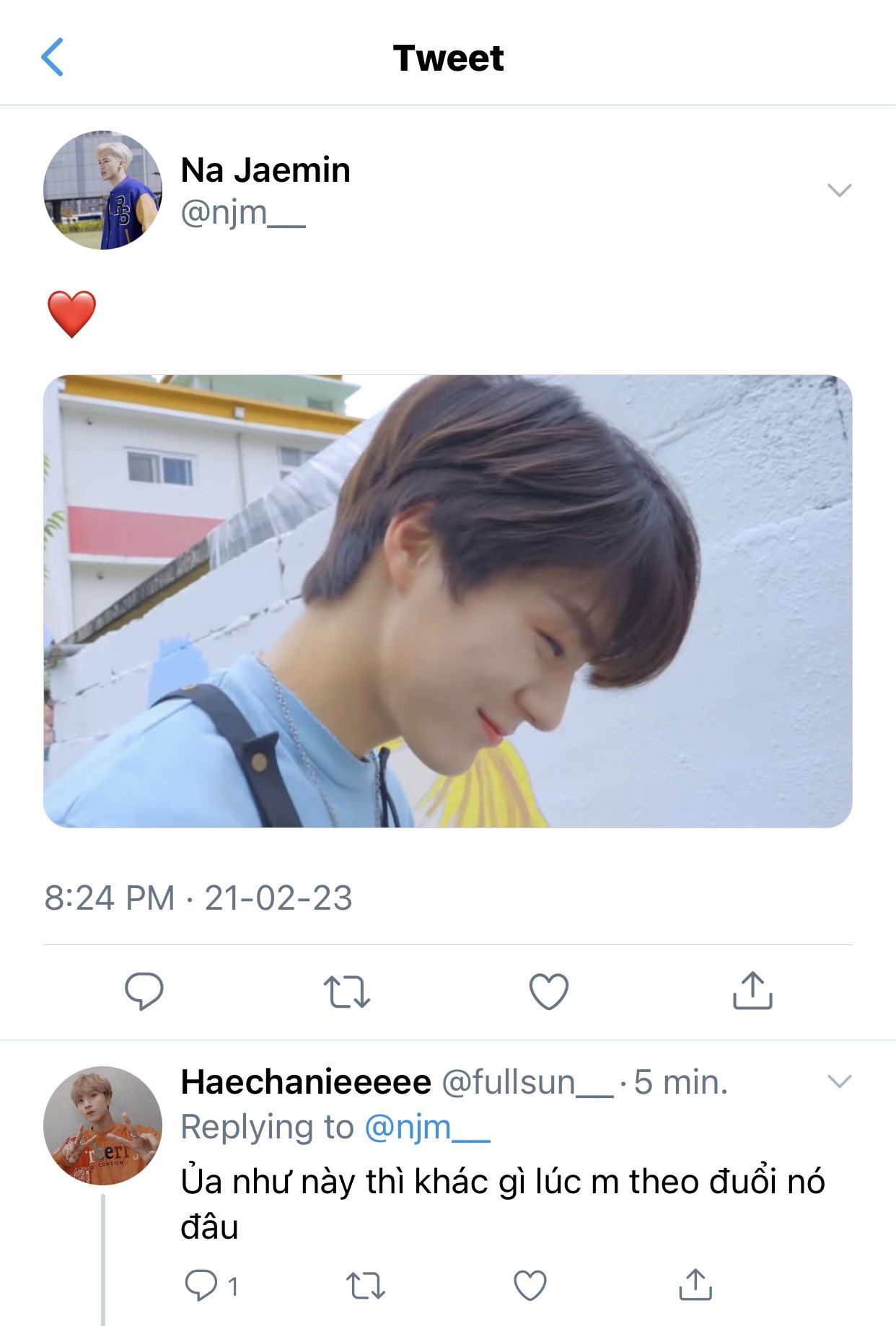This screenshot has height=1326, width=896.
Task: Go back from the Tweet screen
Action: pyautogui.click(x=52, y=57)
